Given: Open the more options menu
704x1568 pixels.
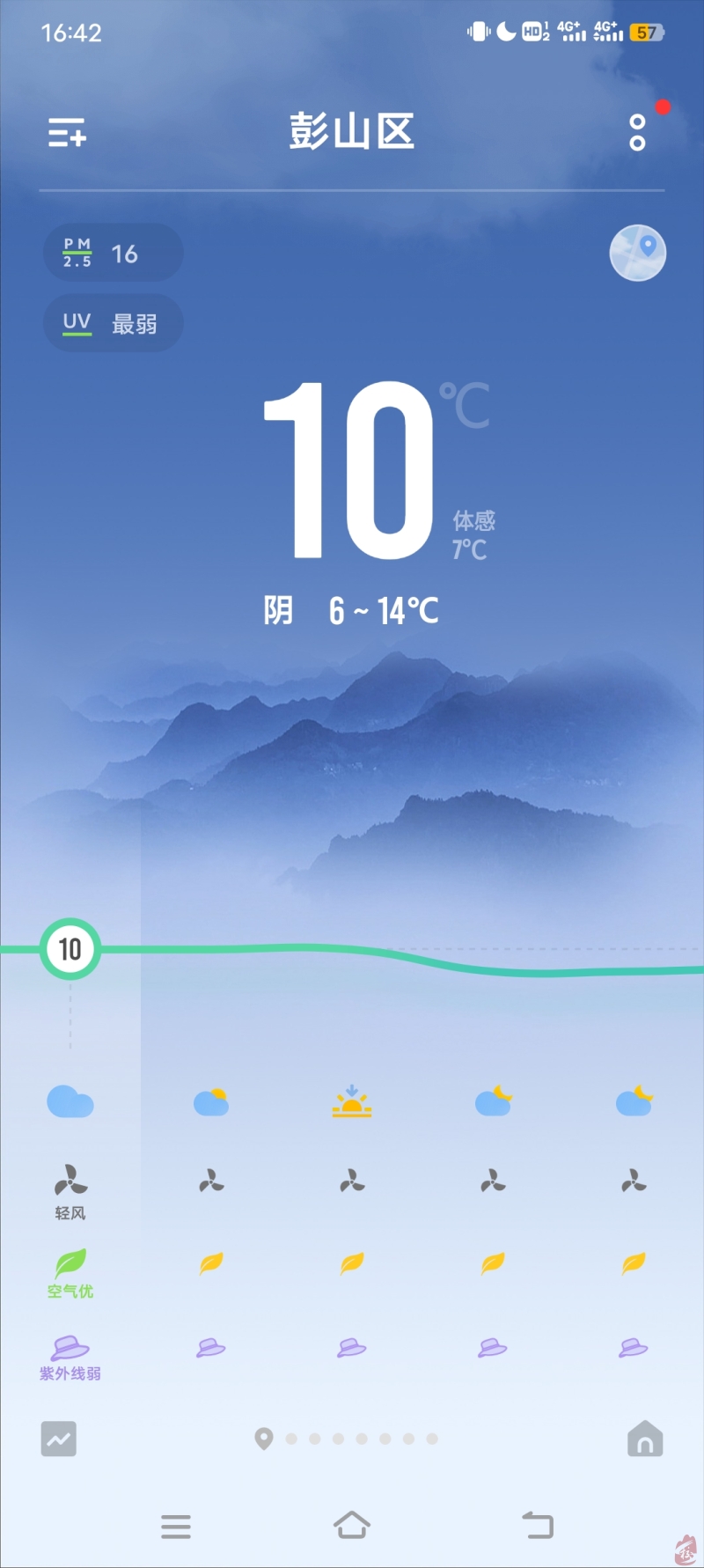Looking at the screenshot, I should pyautogui.click(x=638, y=133).
